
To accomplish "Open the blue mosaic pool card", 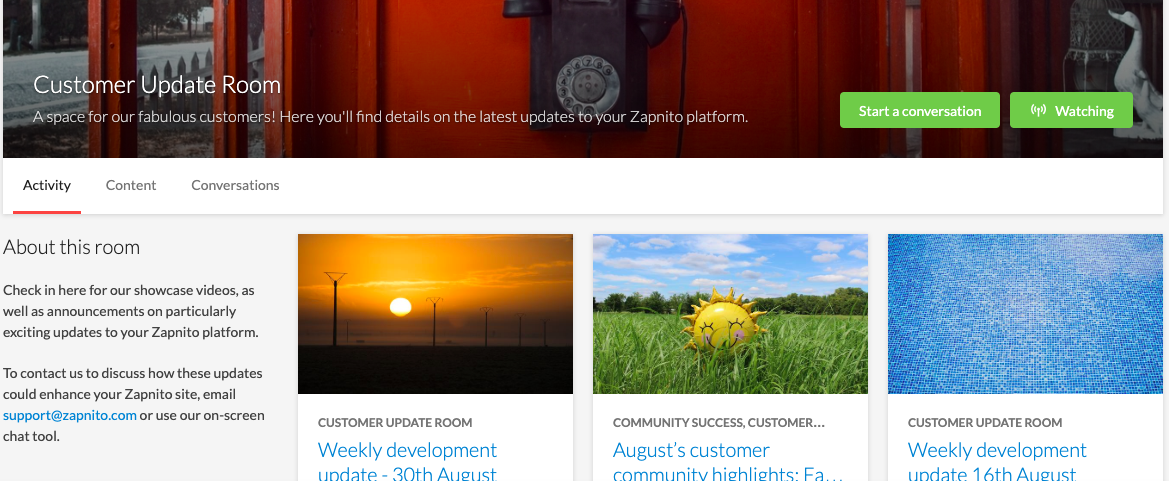I will coord(1025,314).
